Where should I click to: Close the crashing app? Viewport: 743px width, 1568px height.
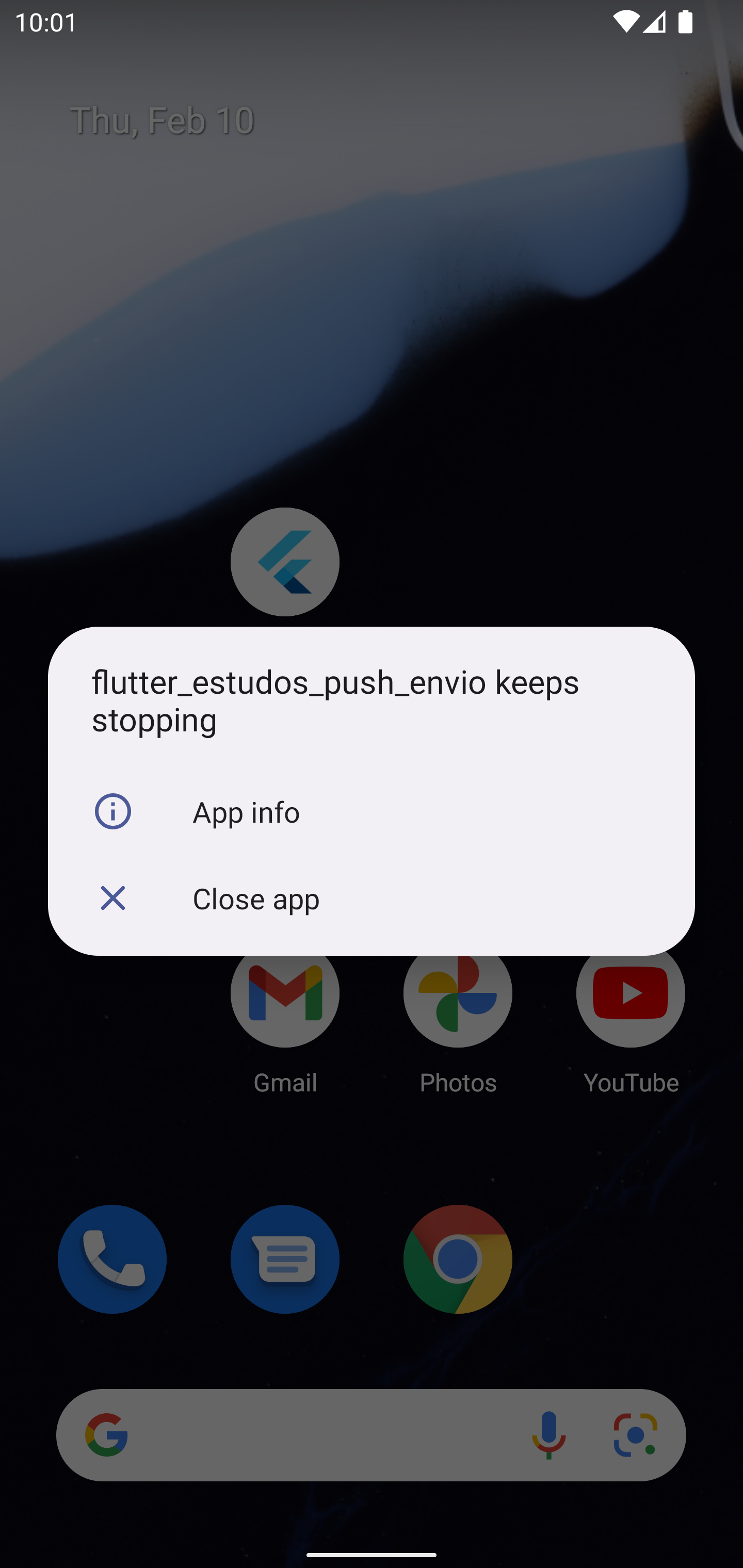pyautogui.click(x=256, y=899)
